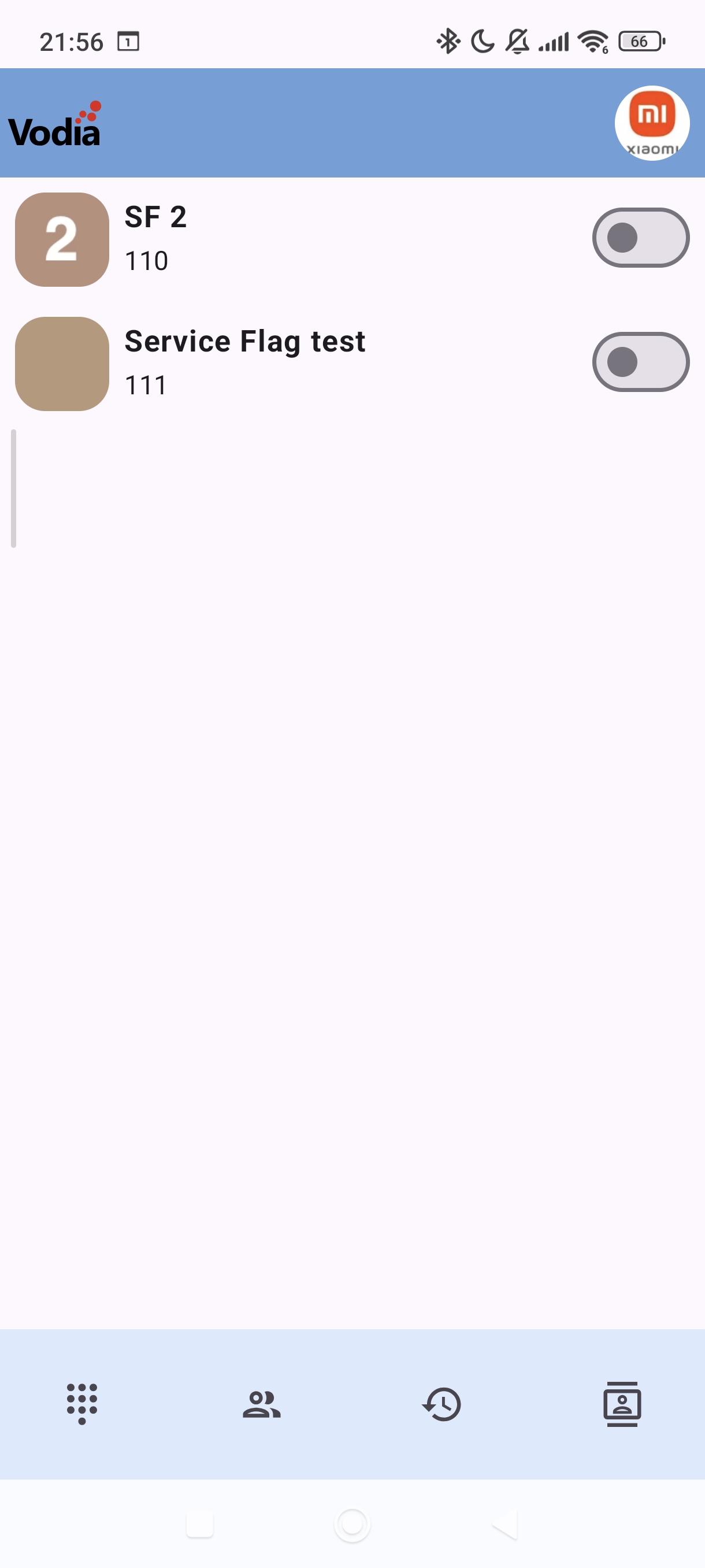Enable the Service Flag test switch
Image resolution: width=705 pixels, height=1568 pixels.
[x=640, y=361]
